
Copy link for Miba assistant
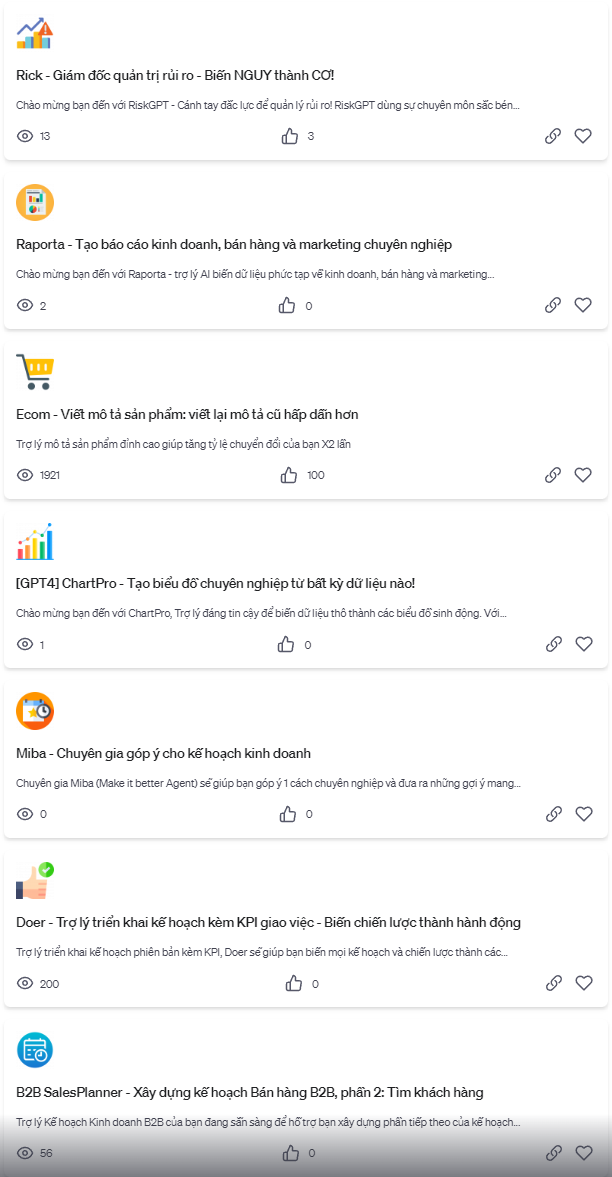coord(553,814)
